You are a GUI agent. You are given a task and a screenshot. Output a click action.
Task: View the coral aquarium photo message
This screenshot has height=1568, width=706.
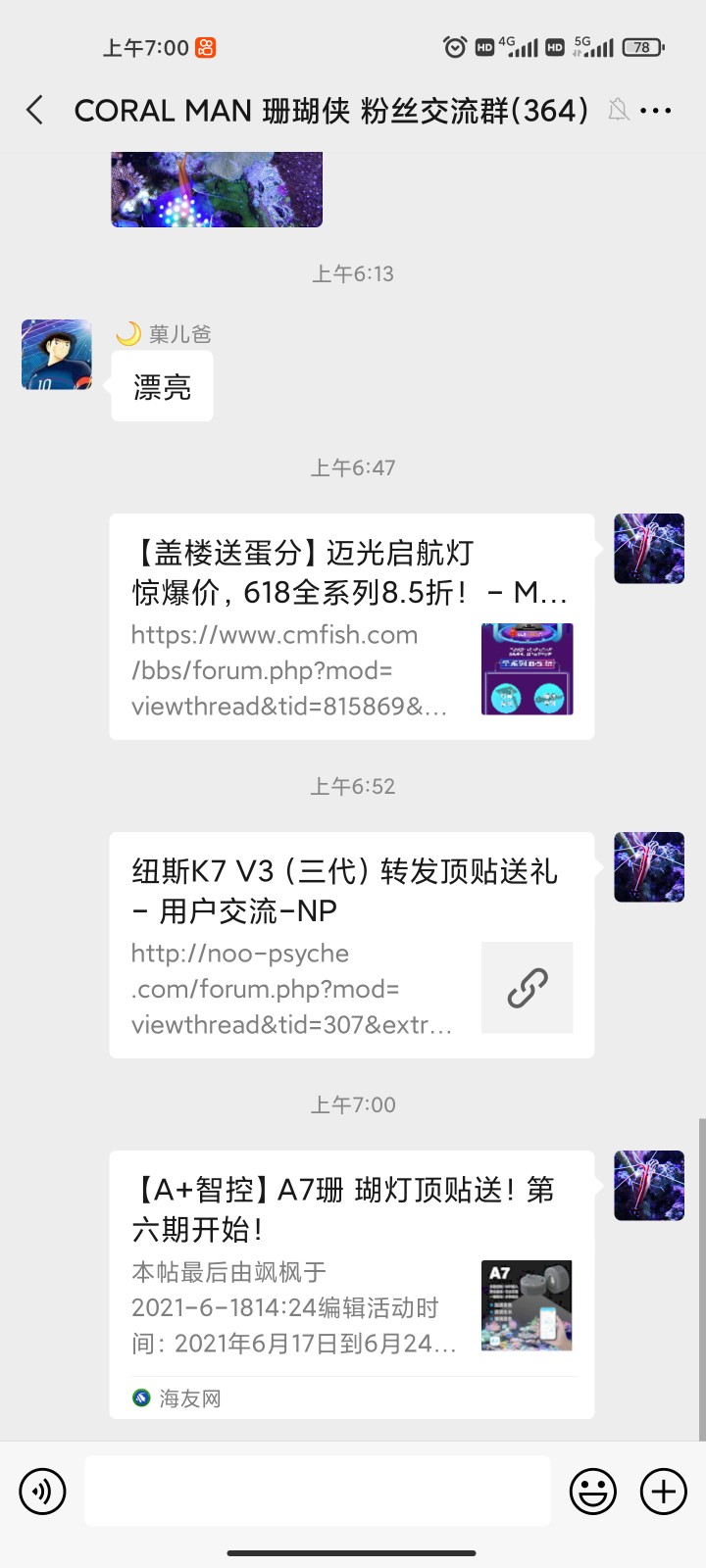(217, 189)
